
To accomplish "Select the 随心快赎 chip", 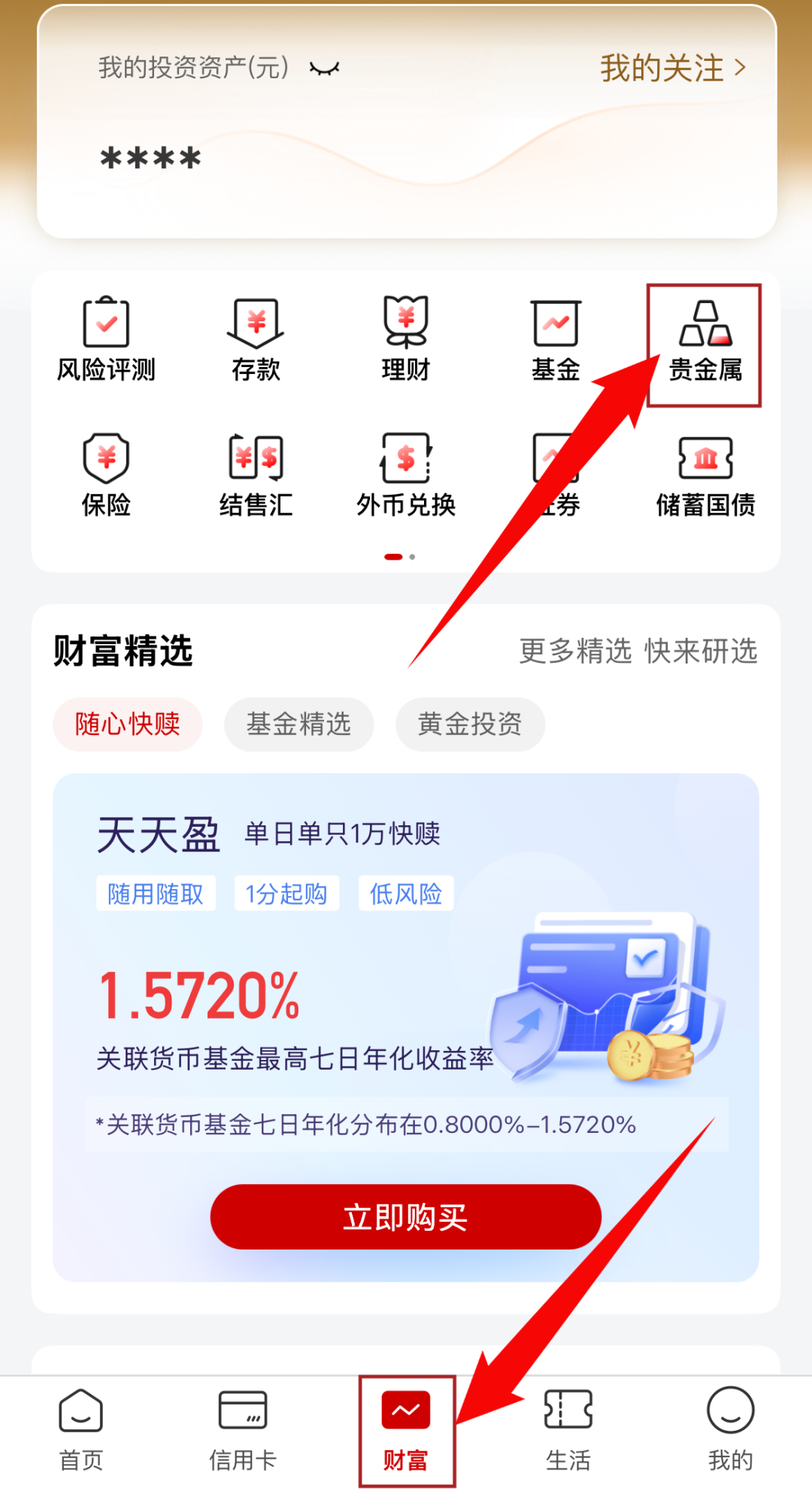I will [128, 724].
